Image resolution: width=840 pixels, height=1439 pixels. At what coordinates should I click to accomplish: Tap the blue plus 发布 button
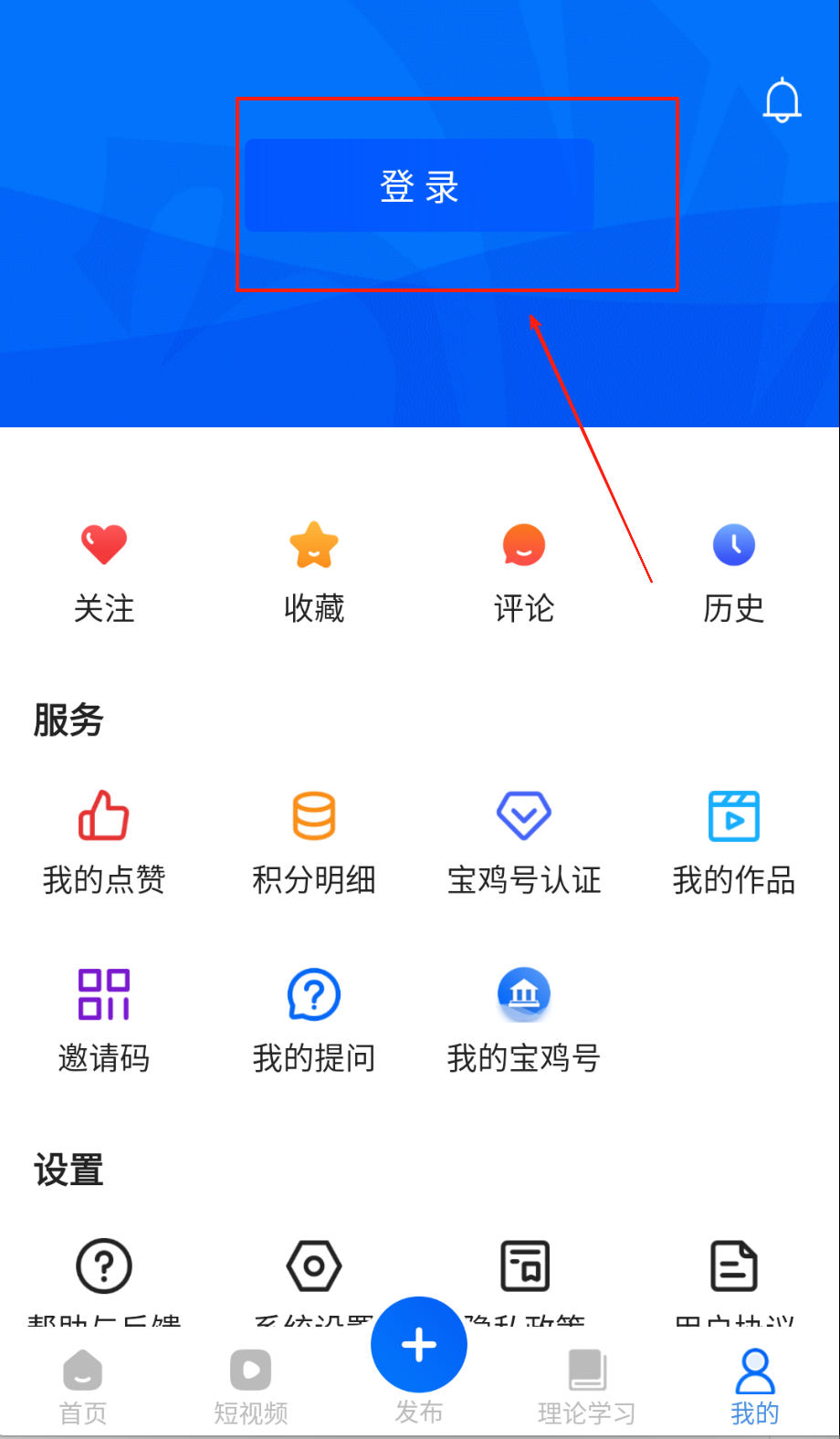coord(419,1346)
